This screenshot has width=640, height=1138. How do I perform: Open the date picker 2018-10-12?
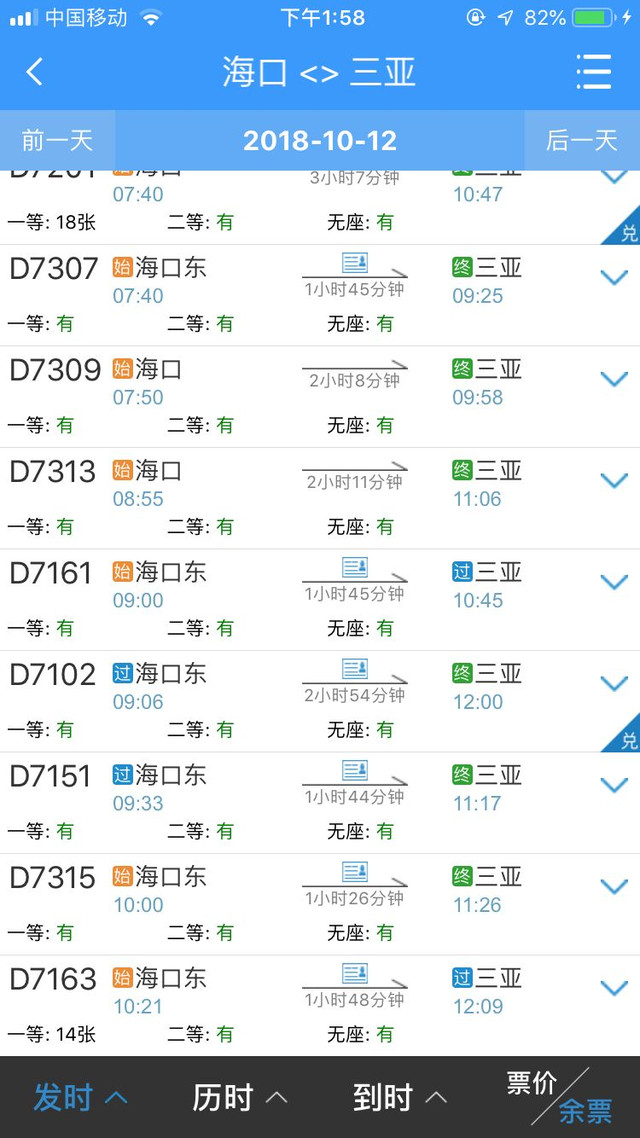coord(320,140)
